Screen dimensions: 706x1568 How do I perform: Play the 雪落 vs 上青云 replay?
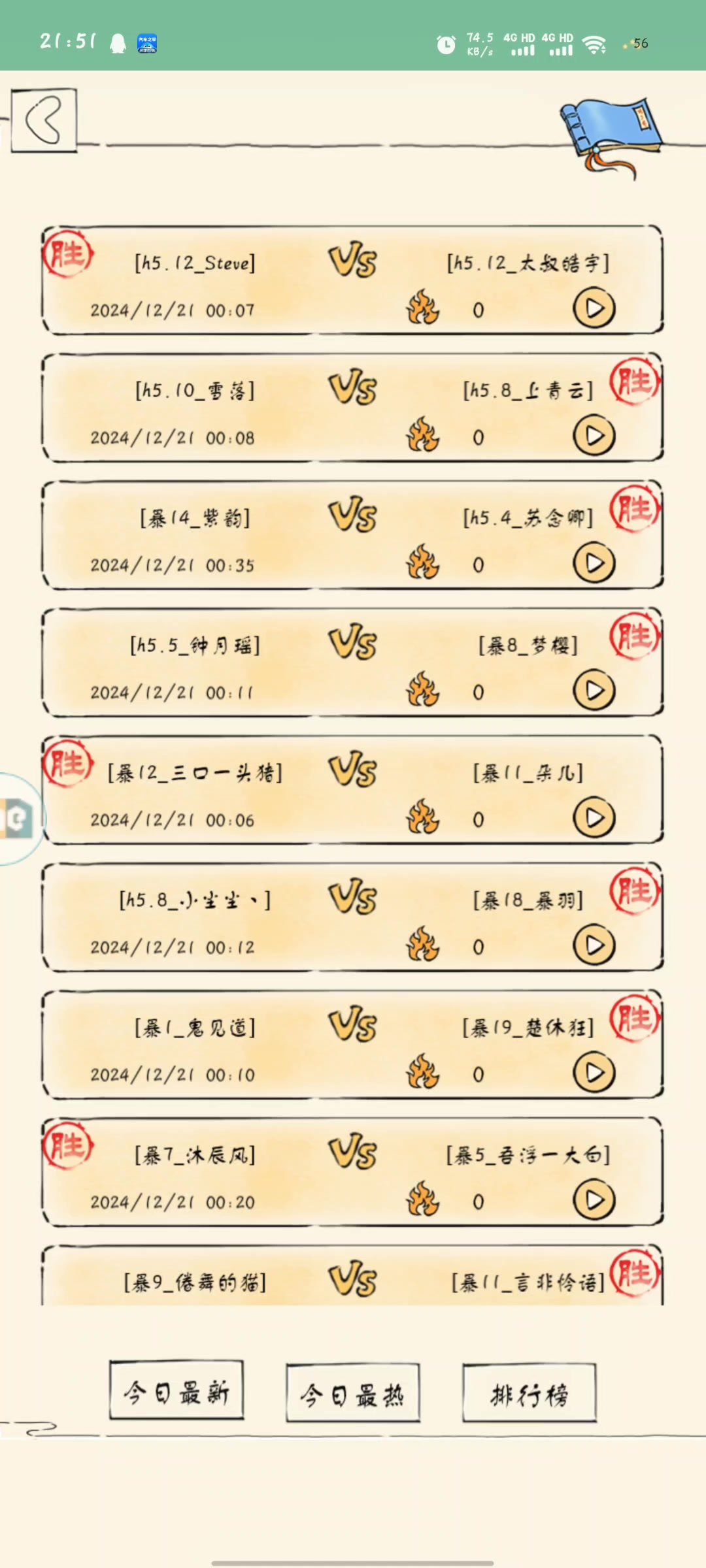point(594,436)
